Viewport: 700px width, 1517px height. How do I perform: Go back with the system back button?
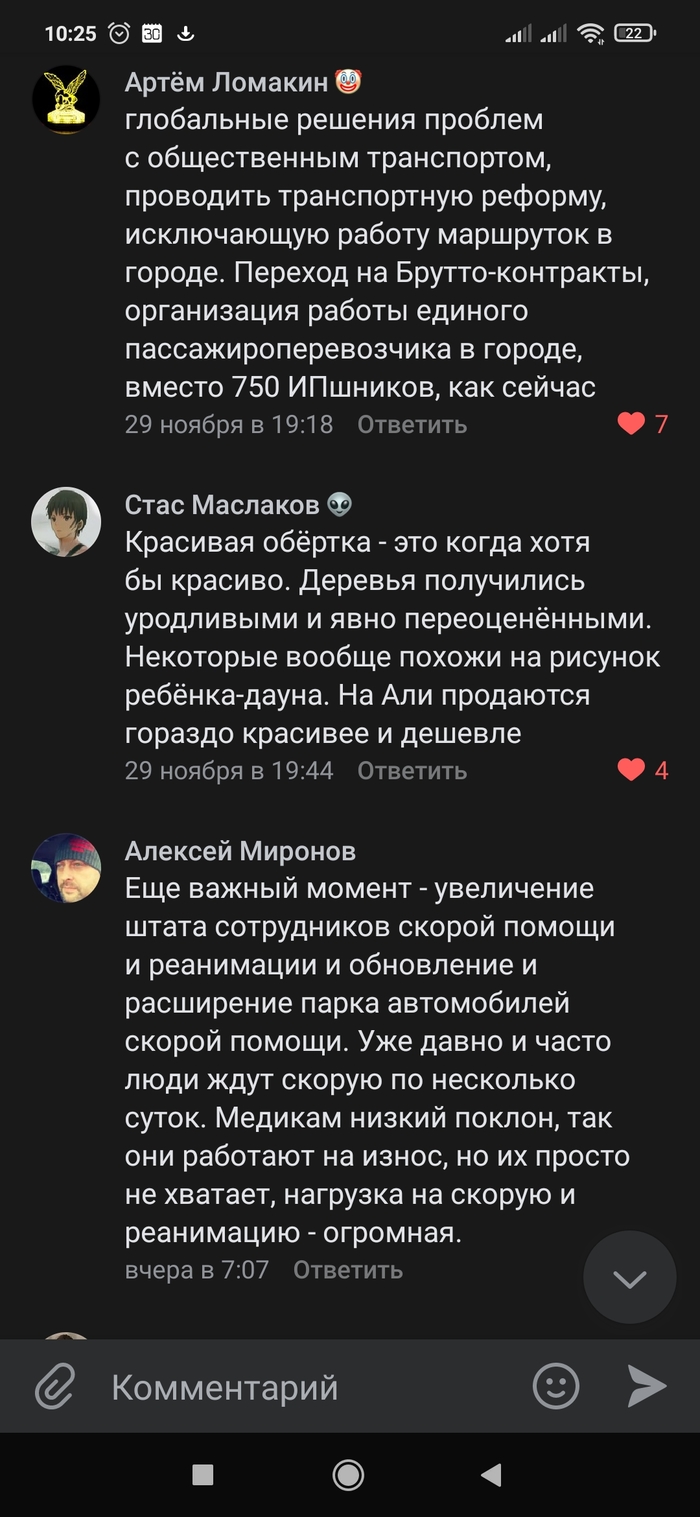[491, 1474]
